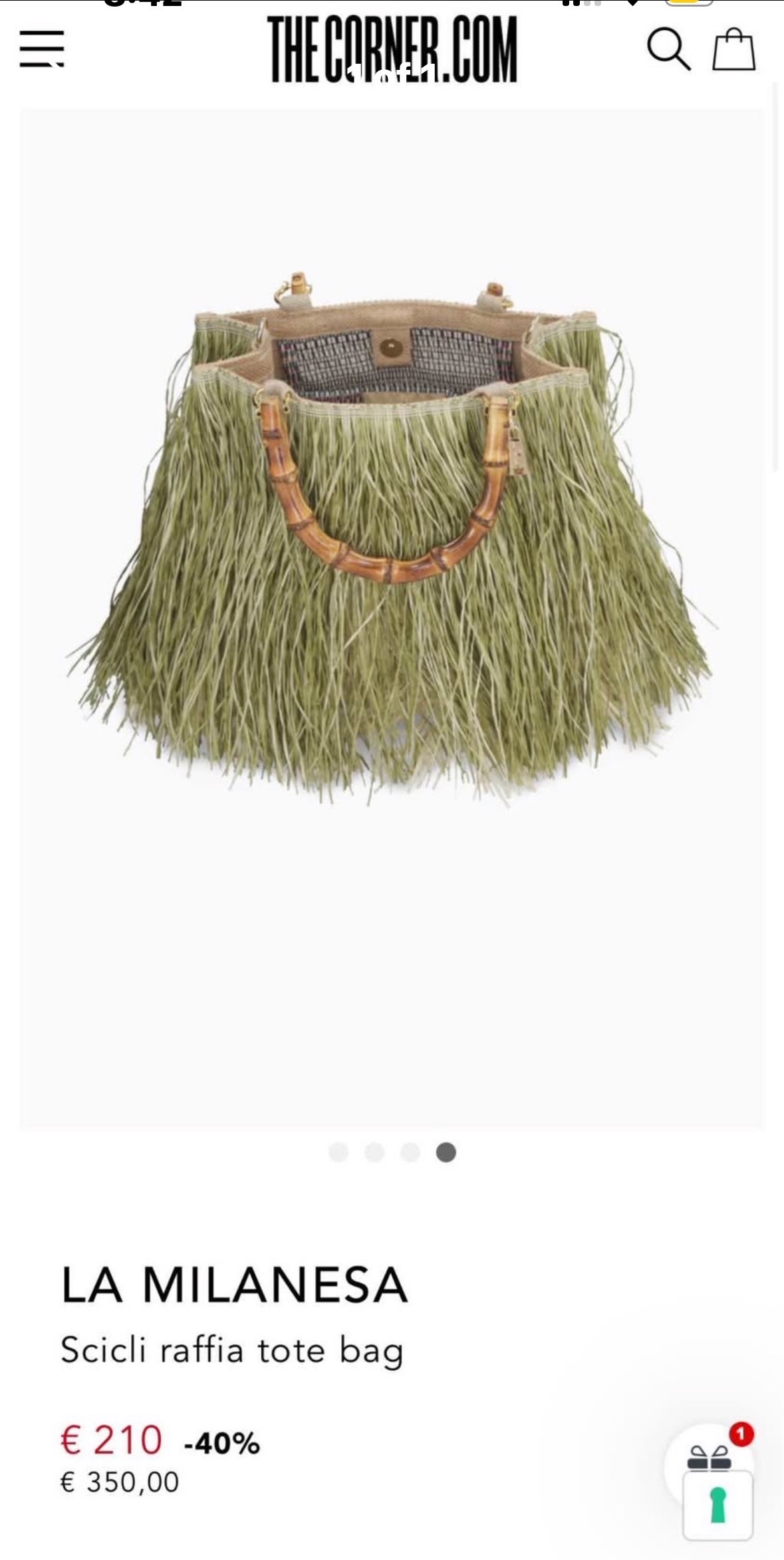
Task: Open the shopping bag
Action: click(733, 49)
